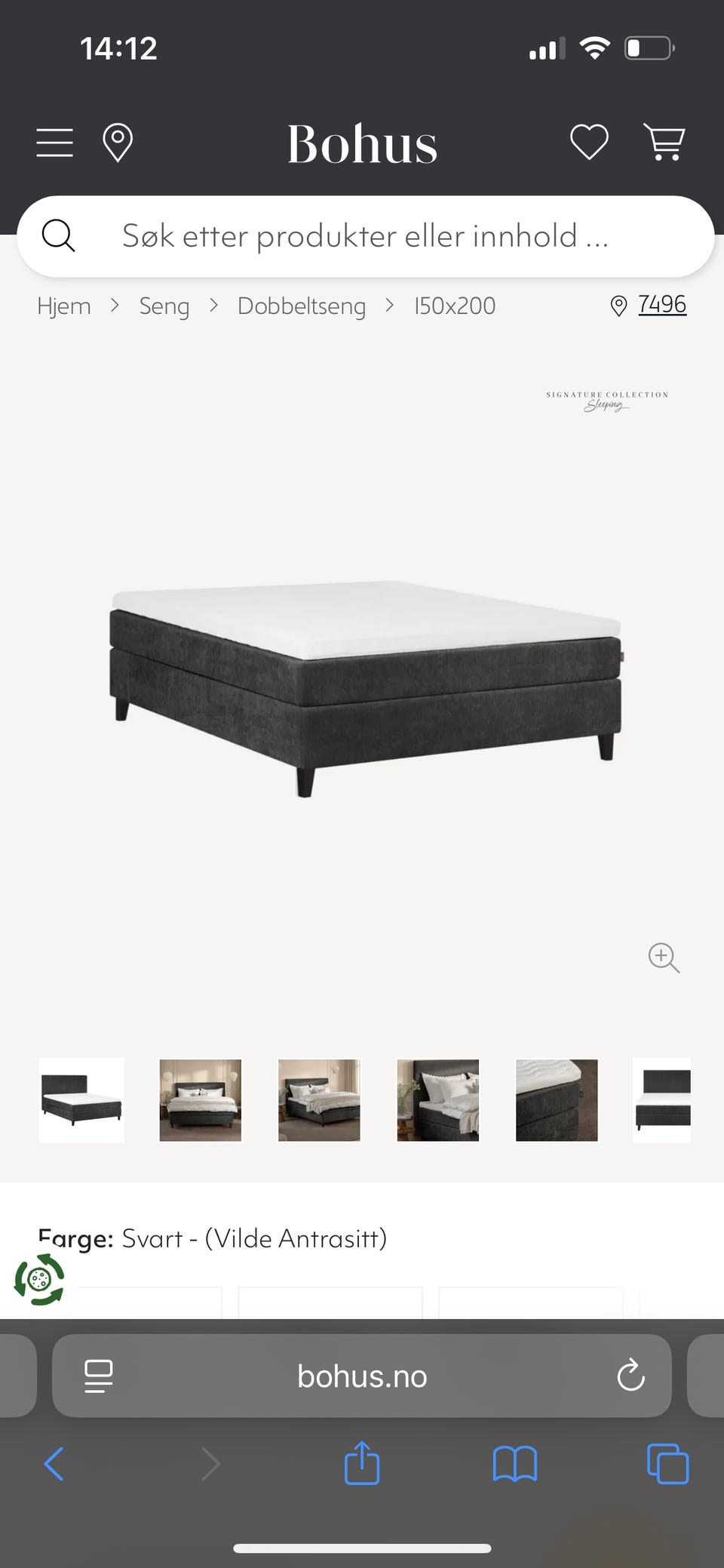Viewport: 724px width, 1568px height.
Task: Open Safari bookmarks
Action: 514,1464
